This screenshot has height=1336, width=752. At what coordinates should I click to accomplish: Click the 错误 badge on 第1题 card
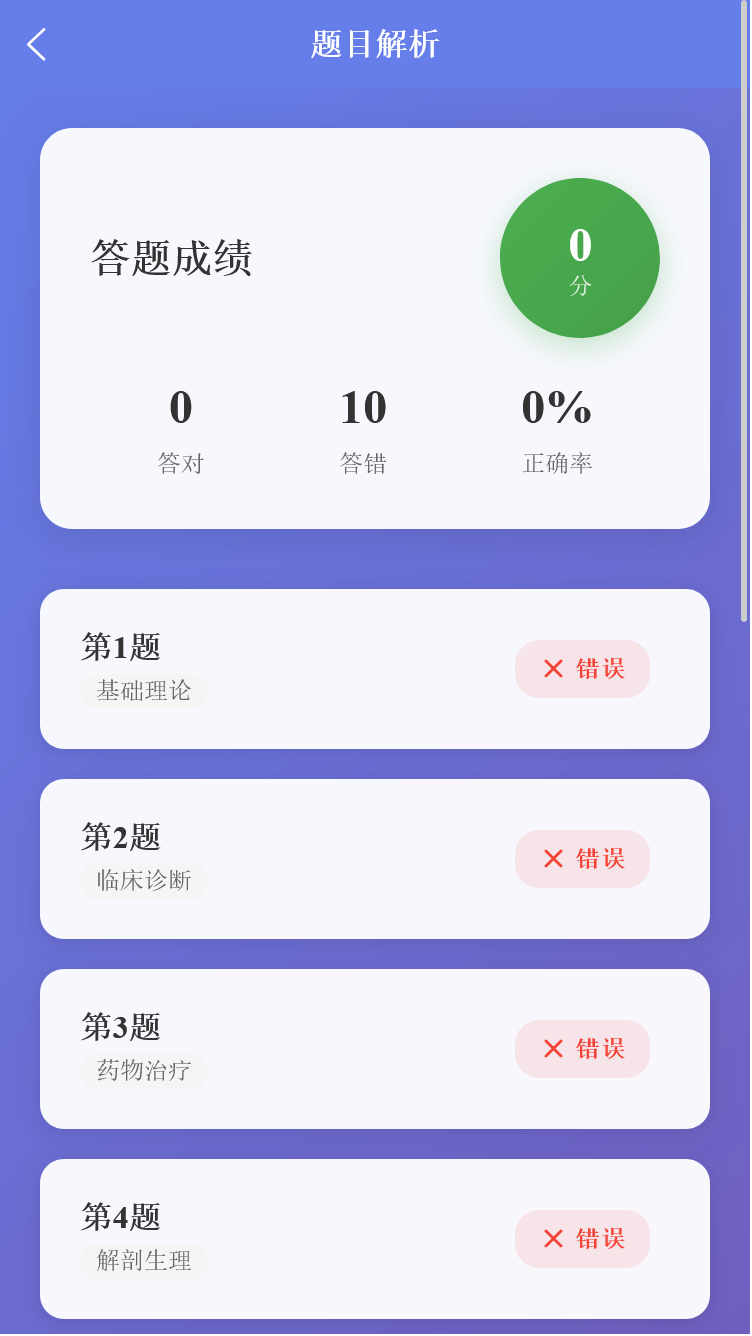(x=582, y=669)
